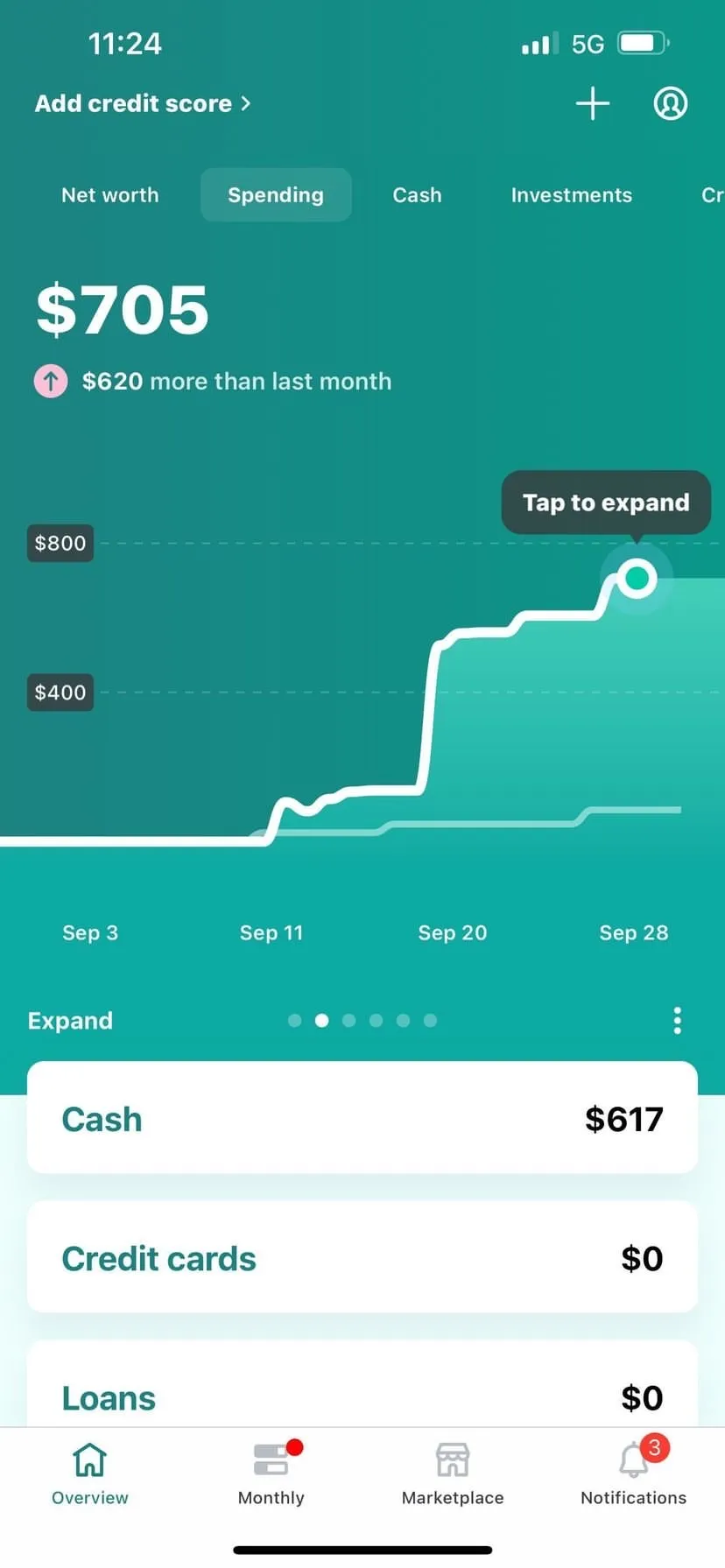The height and width of the screenshot is (1568, 725).
Task: Open the three-dot options menu
Action: pyautogui.click(x=677, y=1021)
